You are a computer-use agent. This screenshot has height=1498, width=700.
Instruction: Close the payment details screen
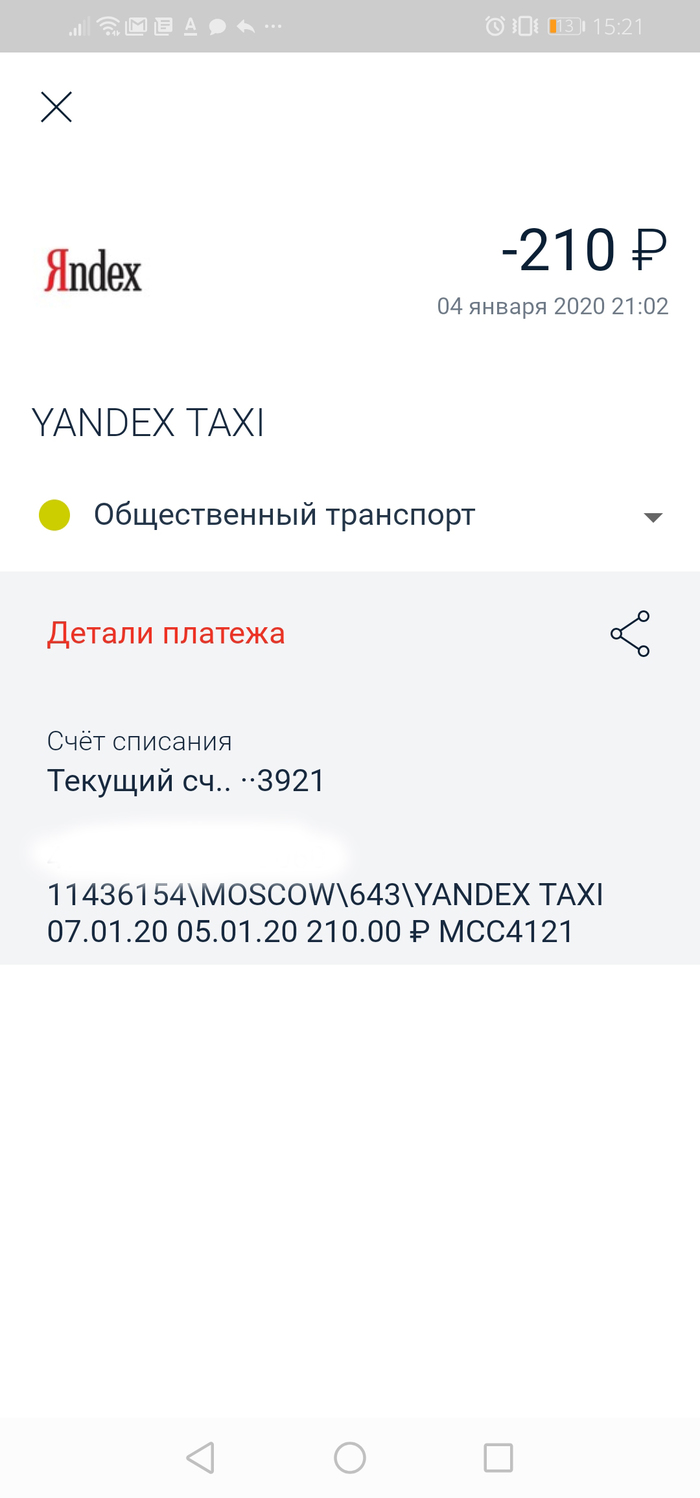(x=56, y=107)
